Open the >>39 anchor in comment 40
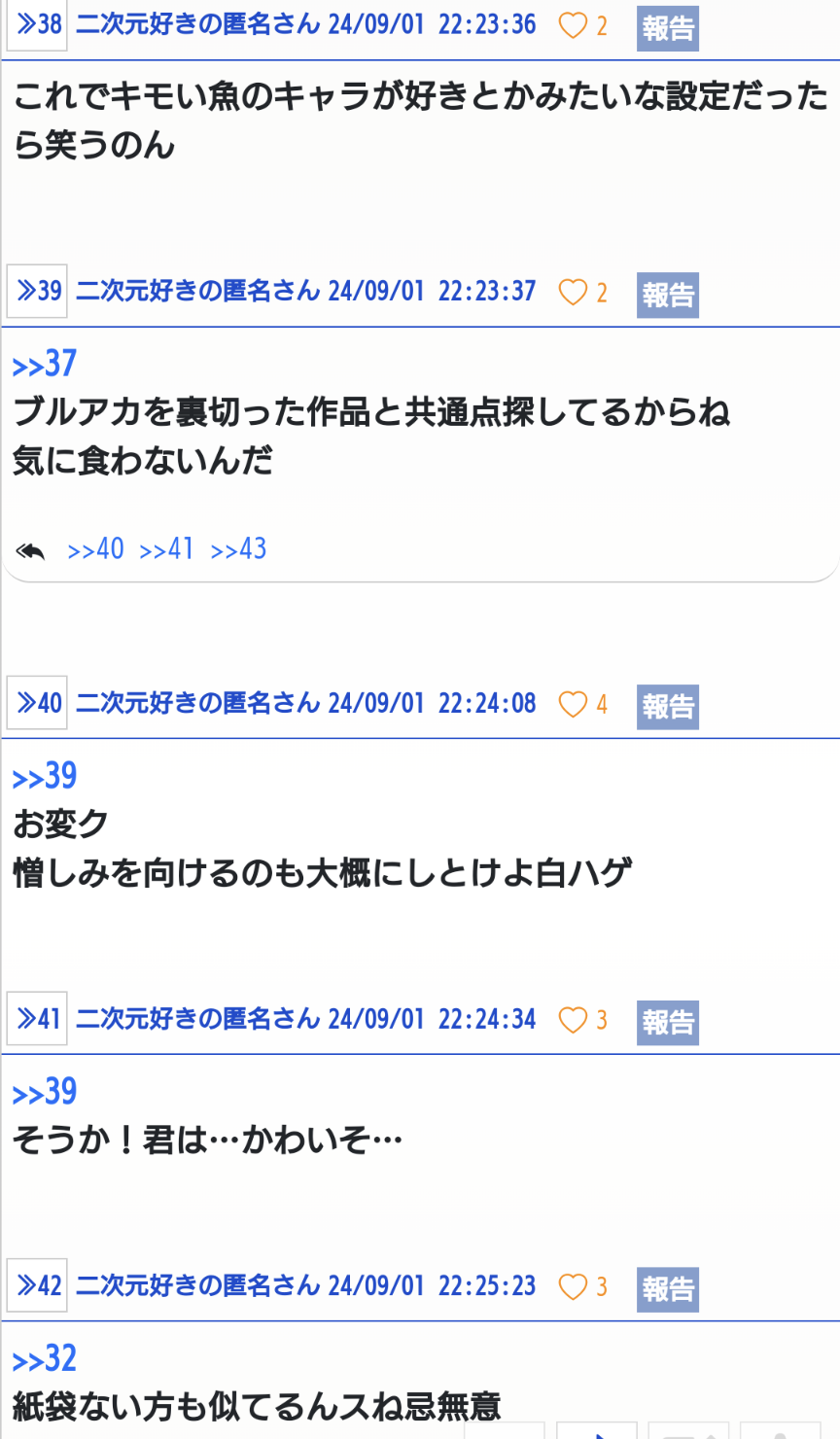The height and width of the screenshot is (1439, 840). [44, 777]
